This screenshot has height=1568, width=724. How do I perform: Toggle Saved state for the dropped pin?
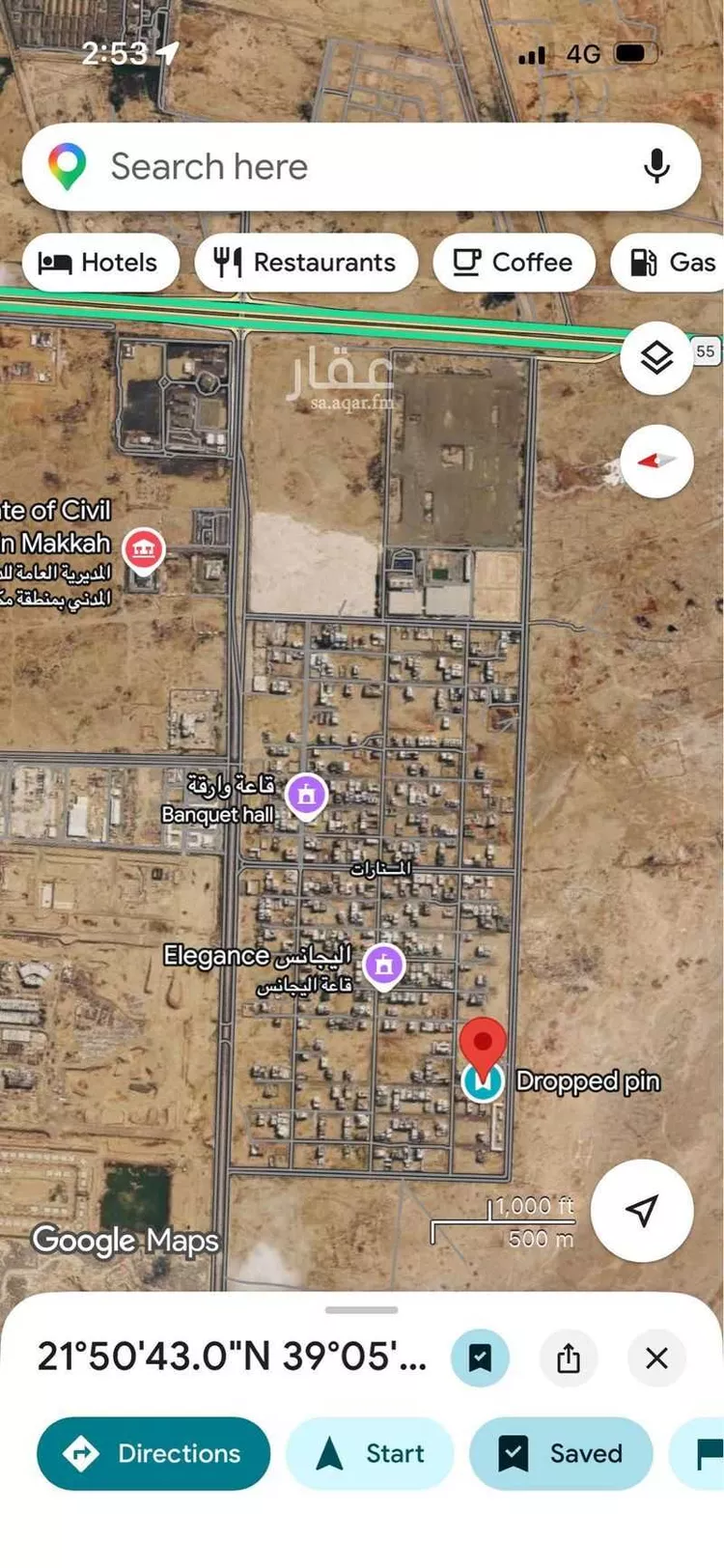[561, 1453]
